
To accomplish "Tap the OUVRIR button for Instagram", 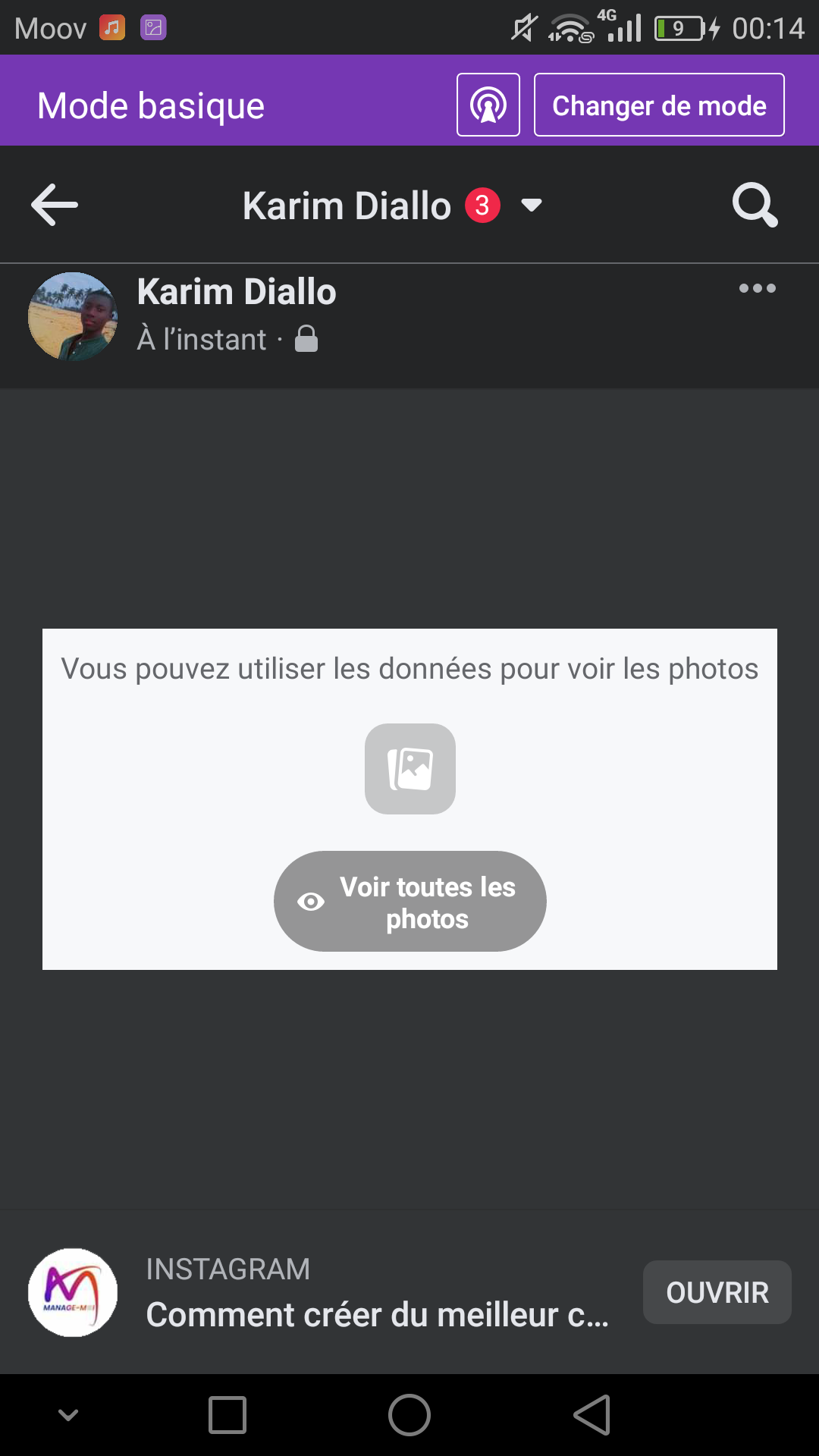I will (717, 1292).
